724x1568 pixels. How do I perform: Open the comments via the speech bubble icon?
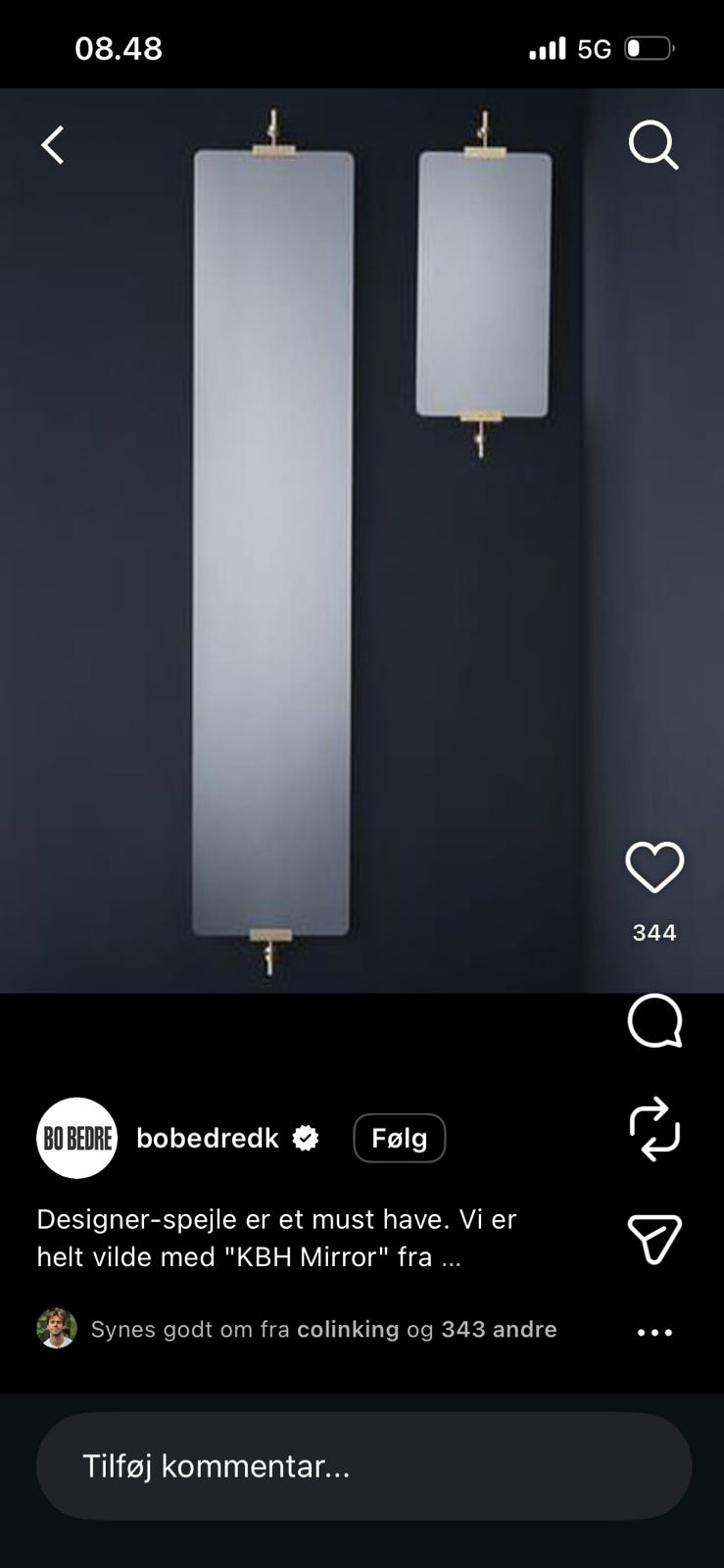click(x=654, y=1022)
